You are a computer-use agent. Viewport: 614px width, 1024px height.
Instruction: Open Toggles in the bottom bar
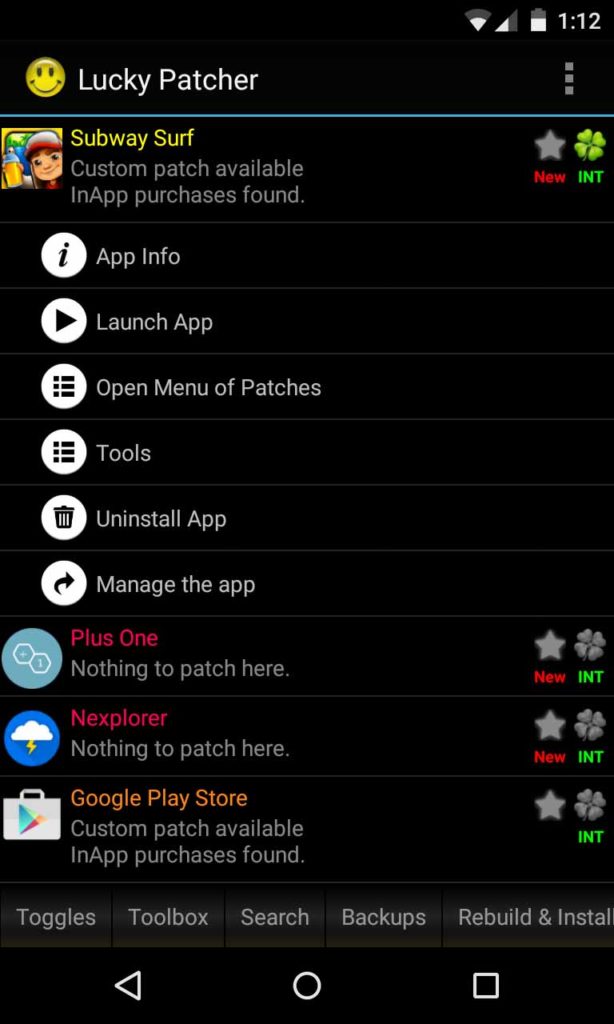(x=56, y=917)
